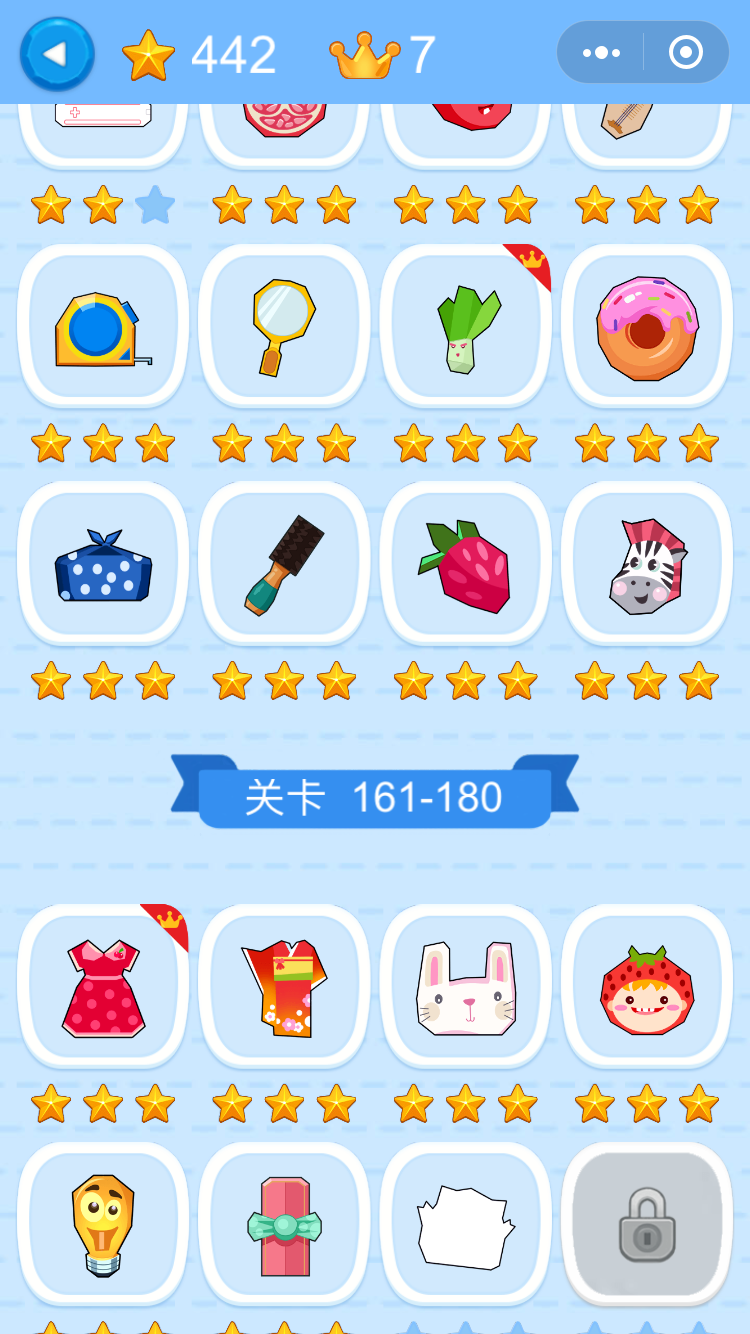Open the zebra head level
The image size is (750, 1334).
coord(646,564)
